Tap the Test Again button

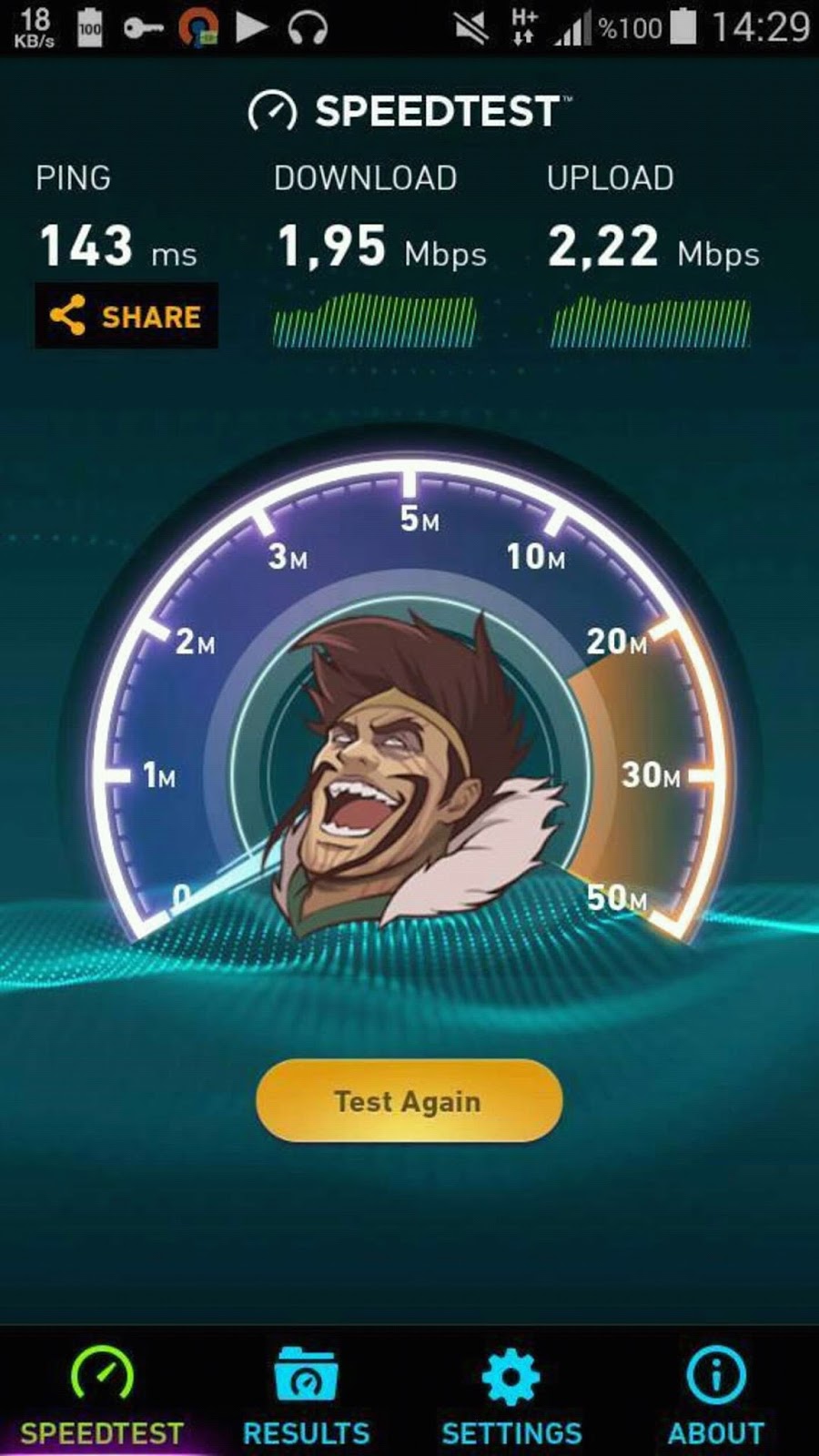pyautogui.click(x=409, y=1100)
